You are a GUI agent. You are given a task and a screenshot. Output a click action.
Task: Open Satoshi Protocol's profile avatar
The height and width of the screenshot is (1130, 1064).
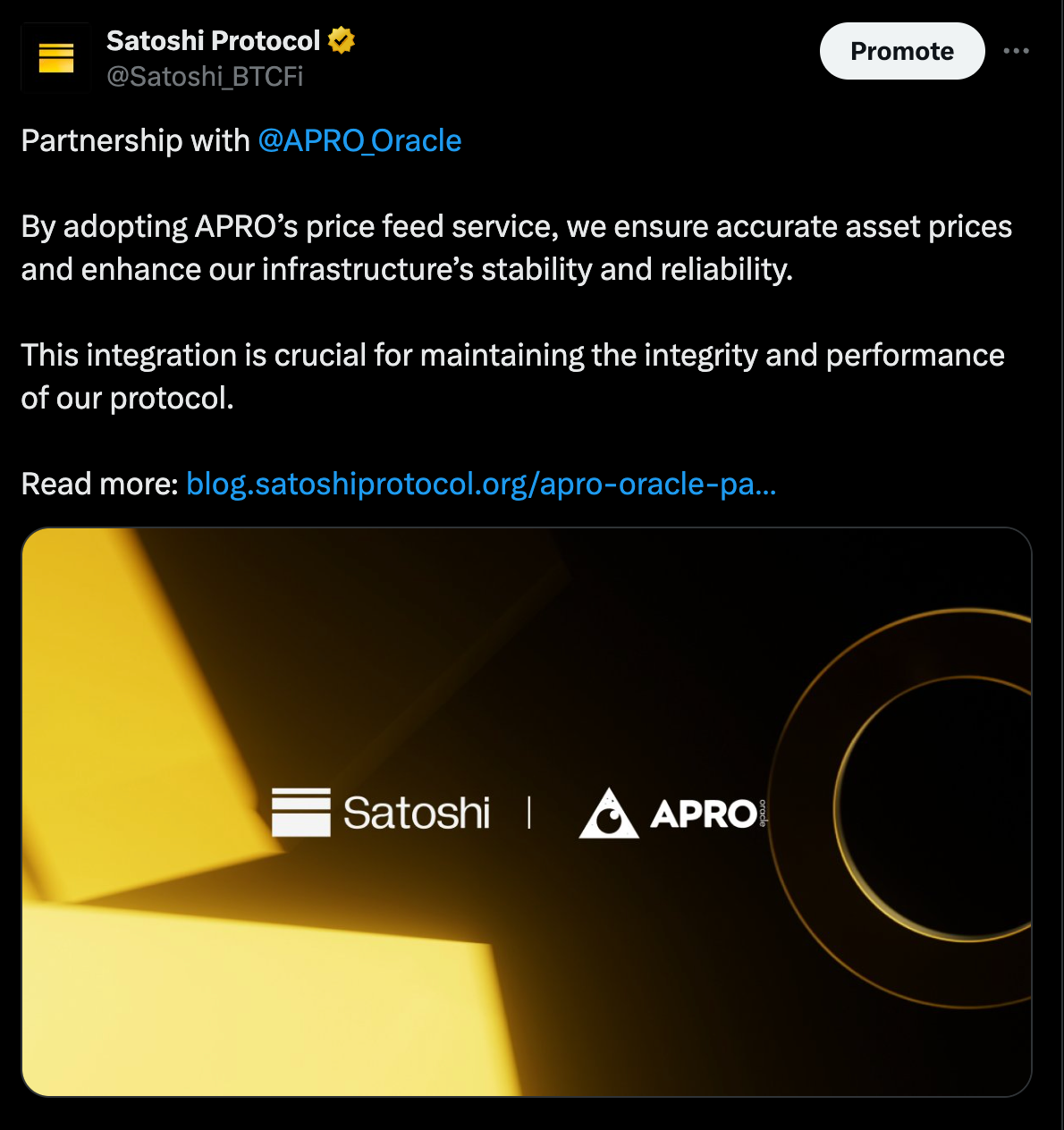click(x=55, y=57)
